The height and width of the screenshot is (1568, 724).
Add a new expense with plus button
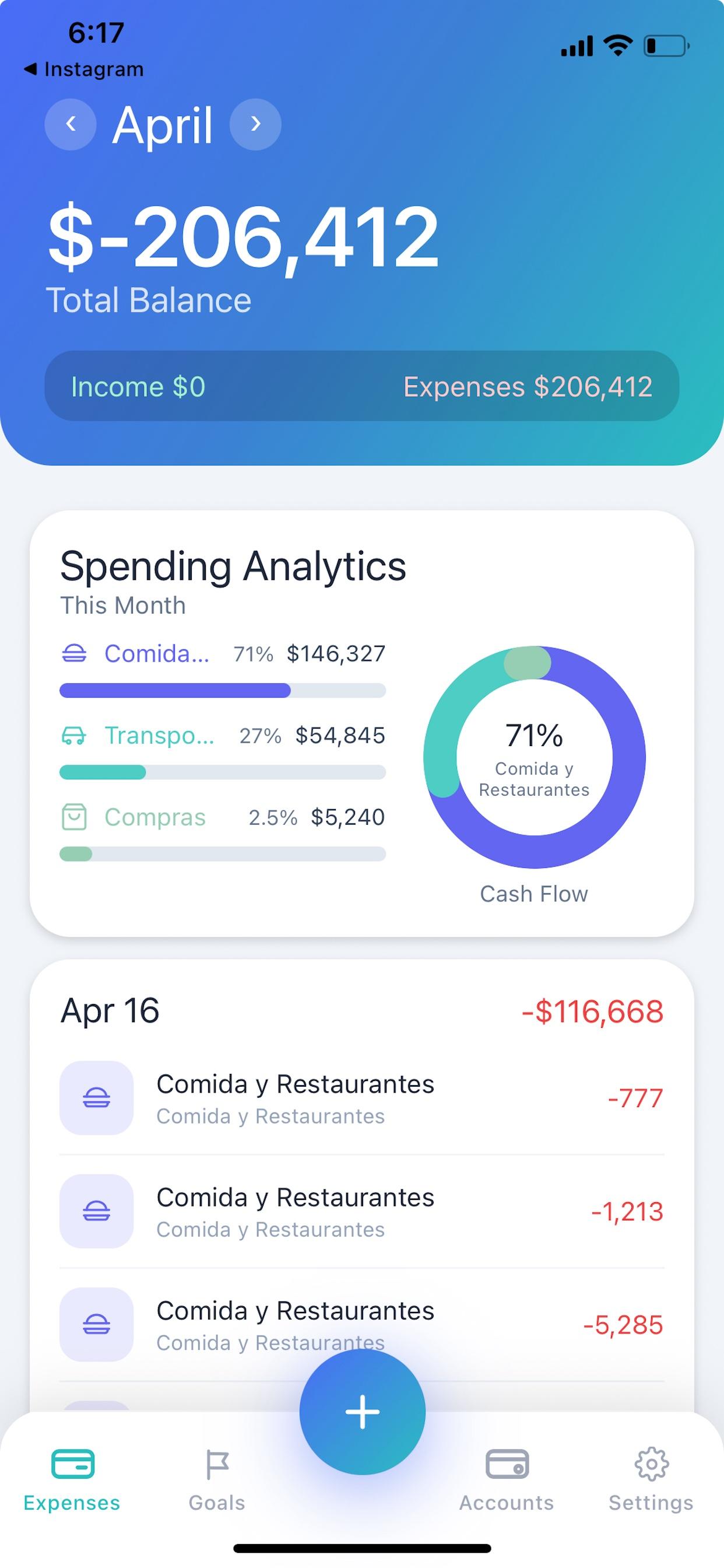click(x=362, y=1412)
